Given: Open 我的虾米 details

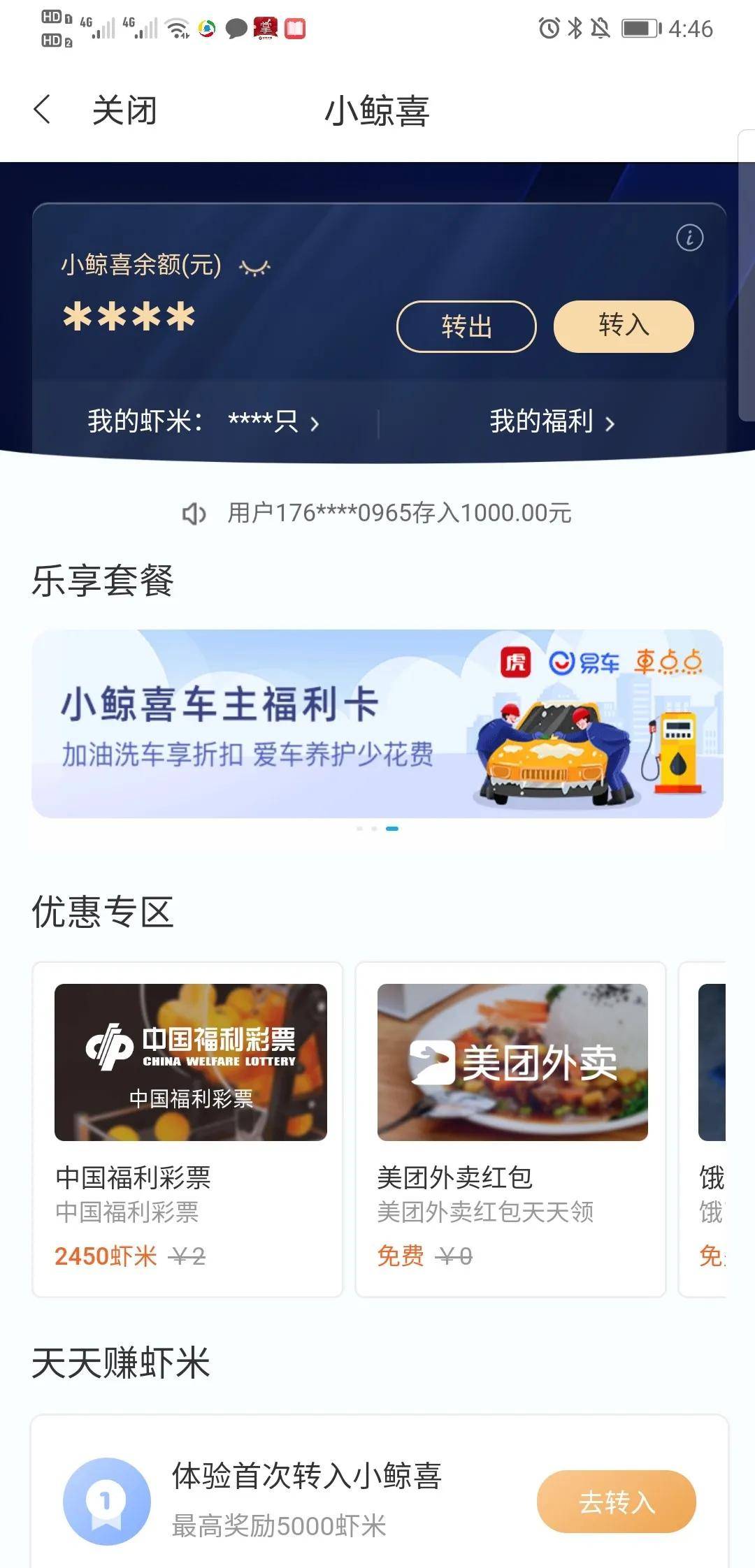Looking at the screenshot, I should coord(203,422).
